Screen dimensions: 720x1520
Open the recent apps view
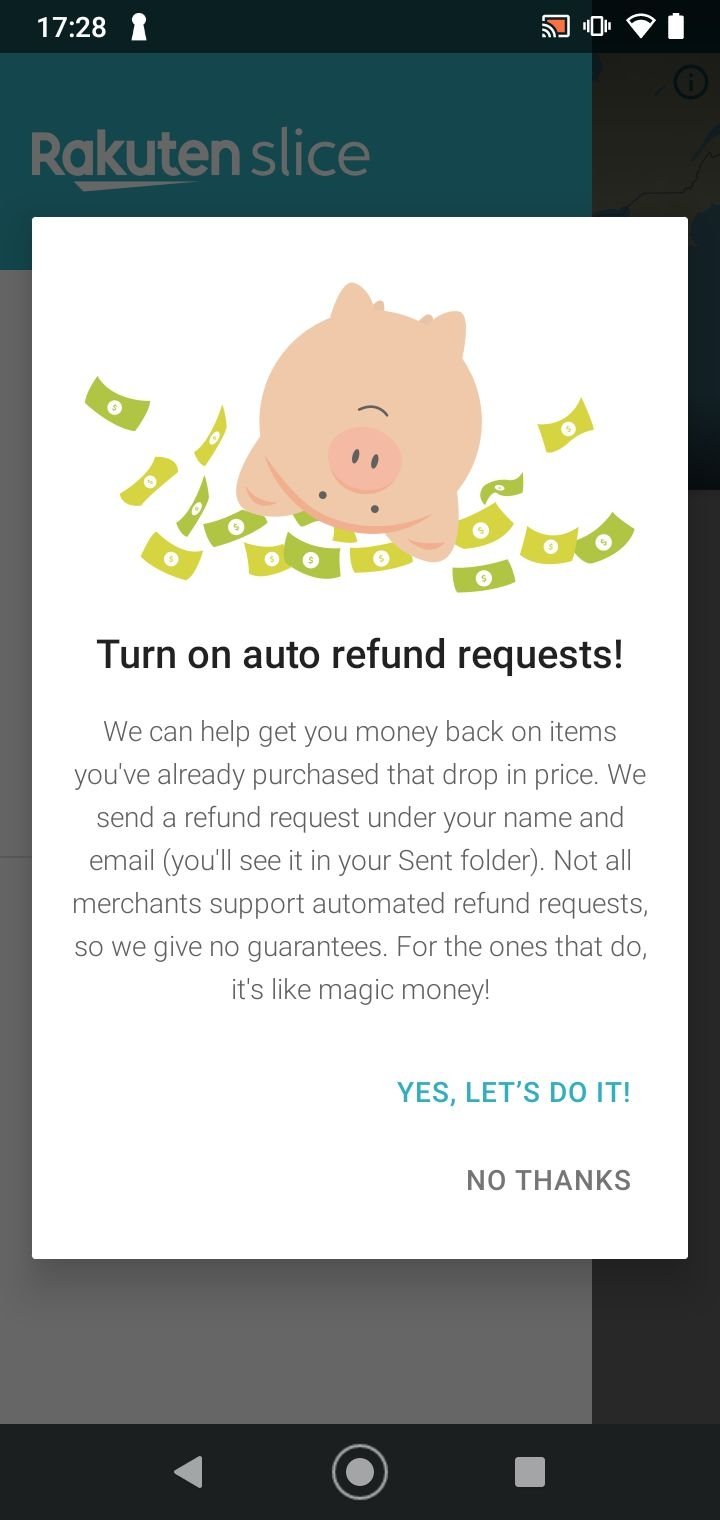(x=529, y=1471)
